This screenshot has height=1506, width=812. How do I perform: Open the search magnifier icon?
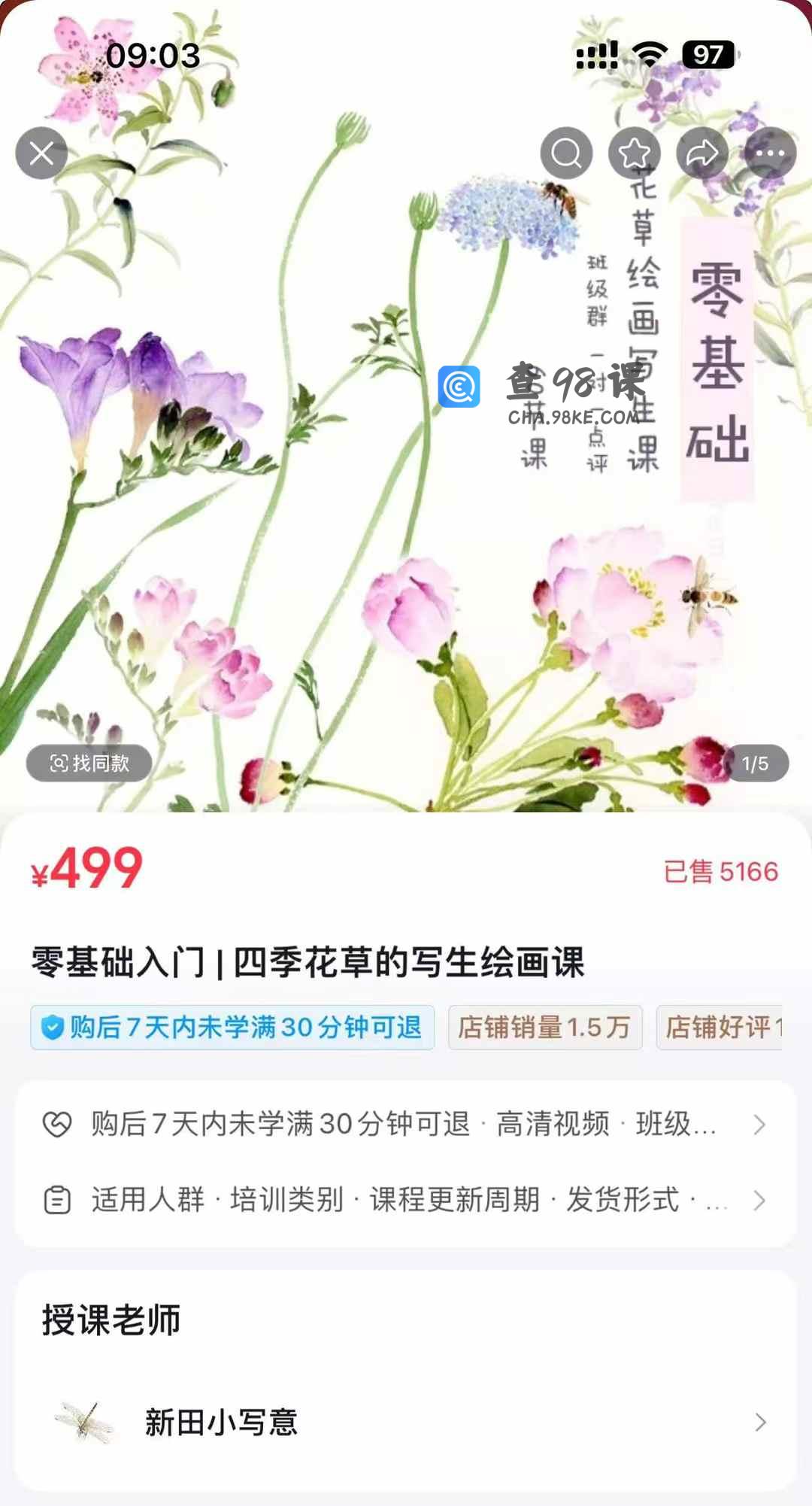(566, 153)
